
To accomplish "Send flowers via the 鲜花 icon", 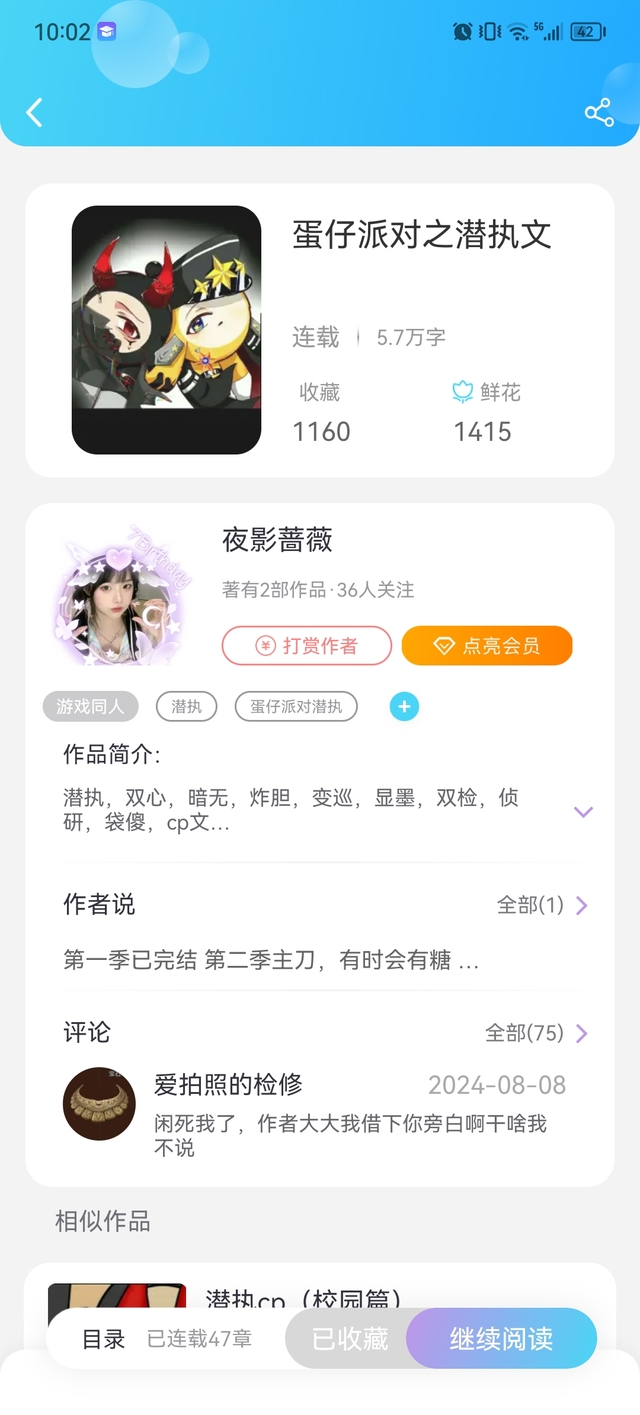I will pyautogui.click(x=462, y=391).
